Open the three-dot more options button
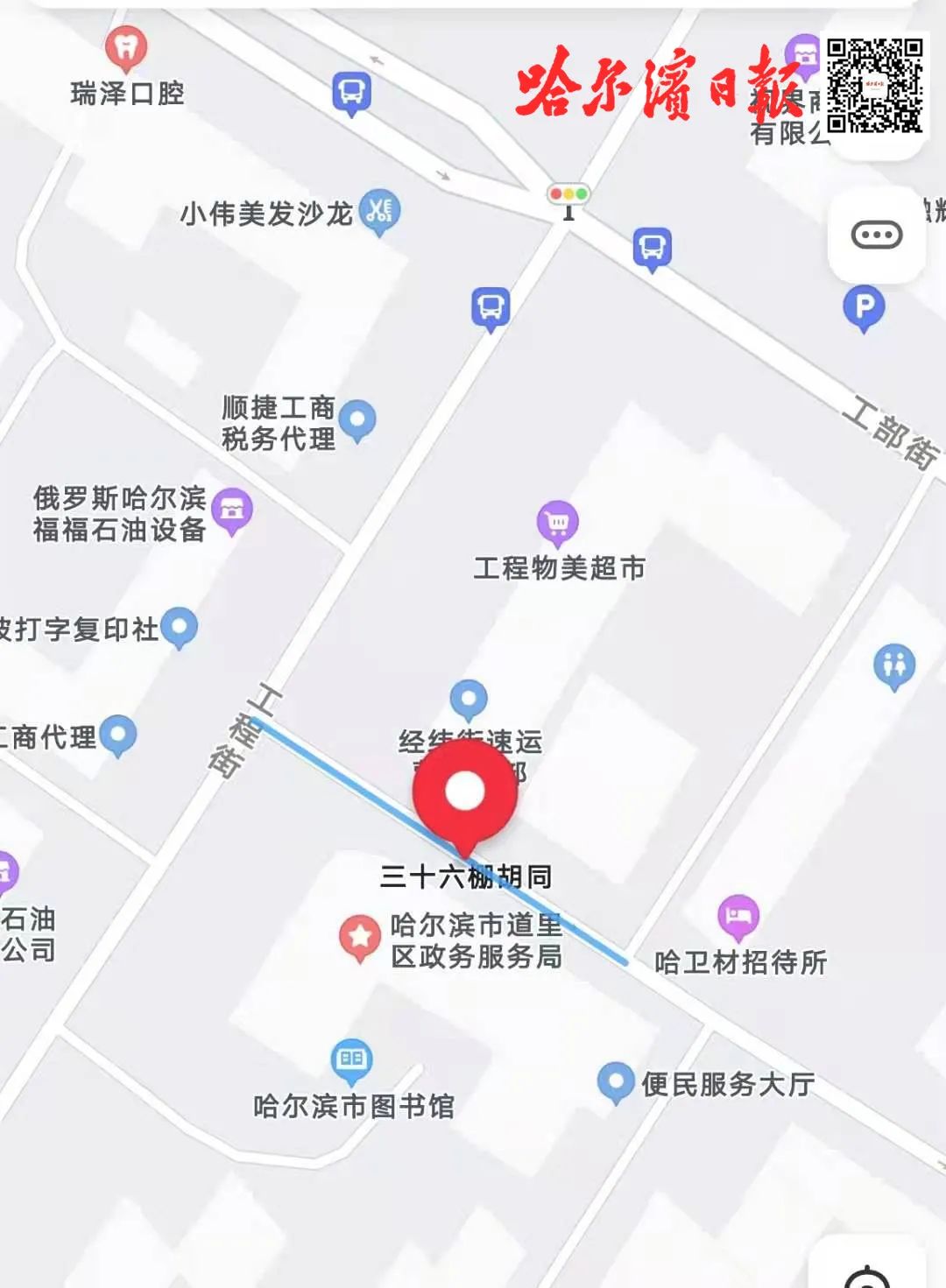946x1288 pixels. pos(876,235)
